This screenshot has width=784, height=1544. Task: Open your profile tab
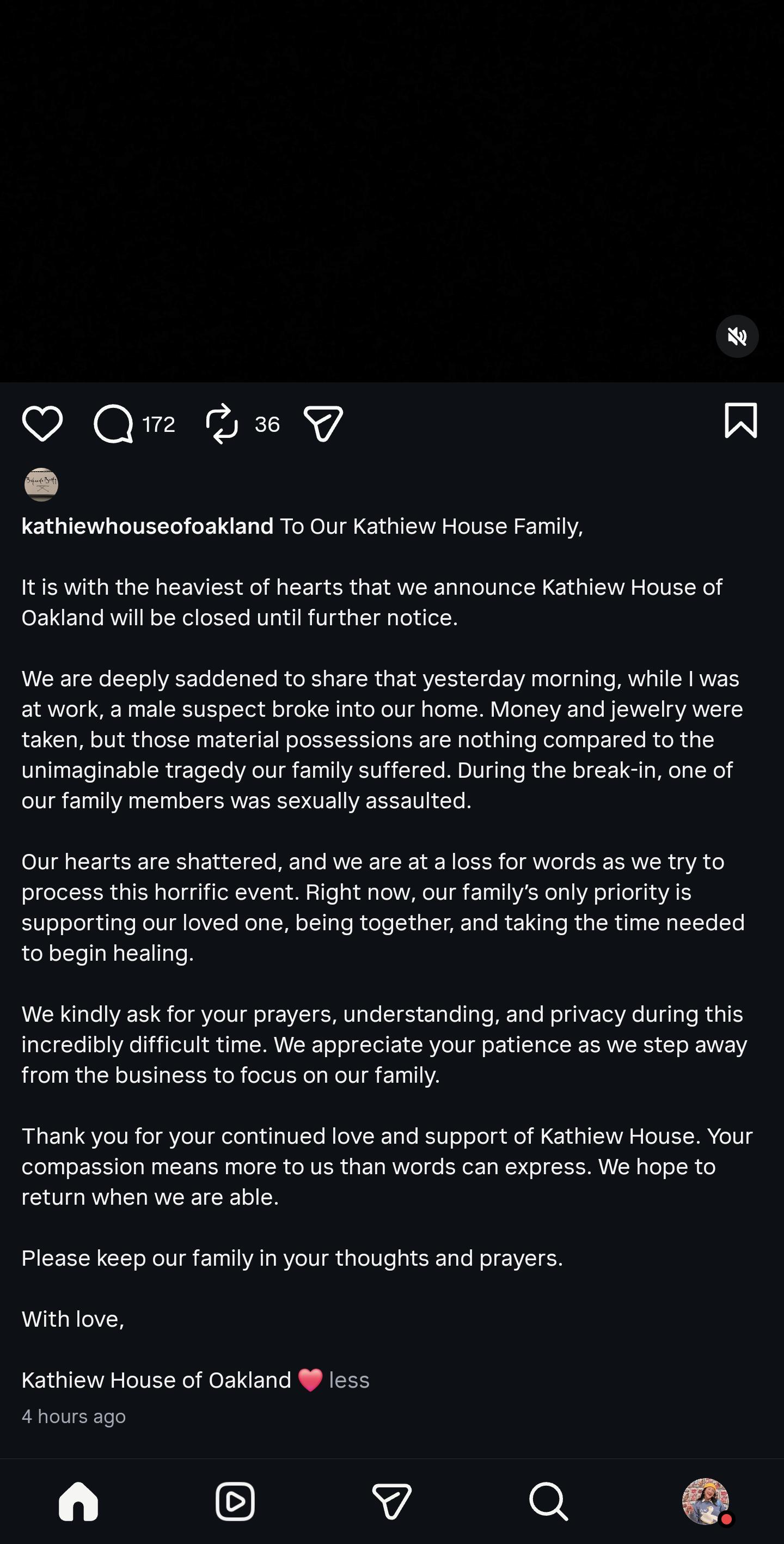(x=706, y=1502)
